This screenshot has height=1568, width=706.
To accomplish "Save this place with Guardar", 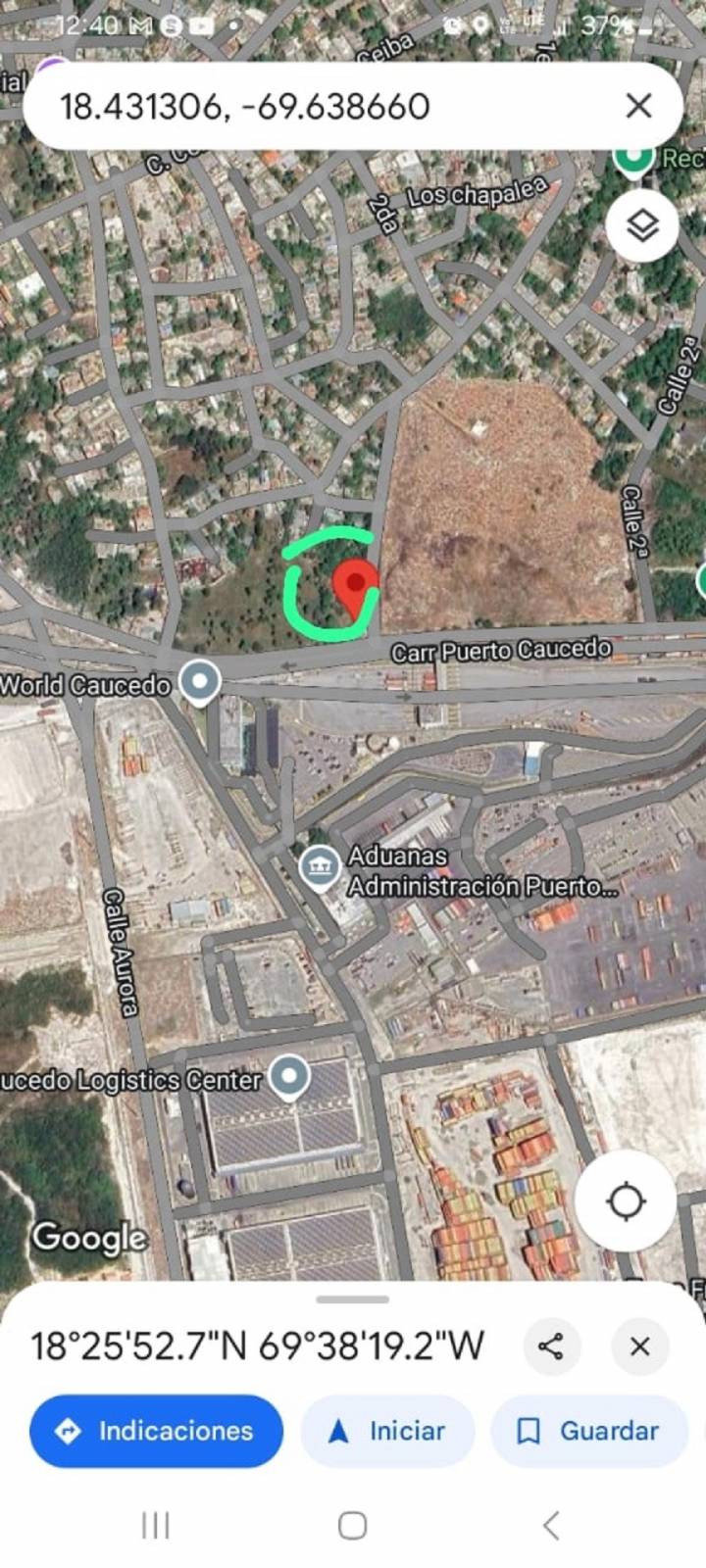I will click(588, 1431).
